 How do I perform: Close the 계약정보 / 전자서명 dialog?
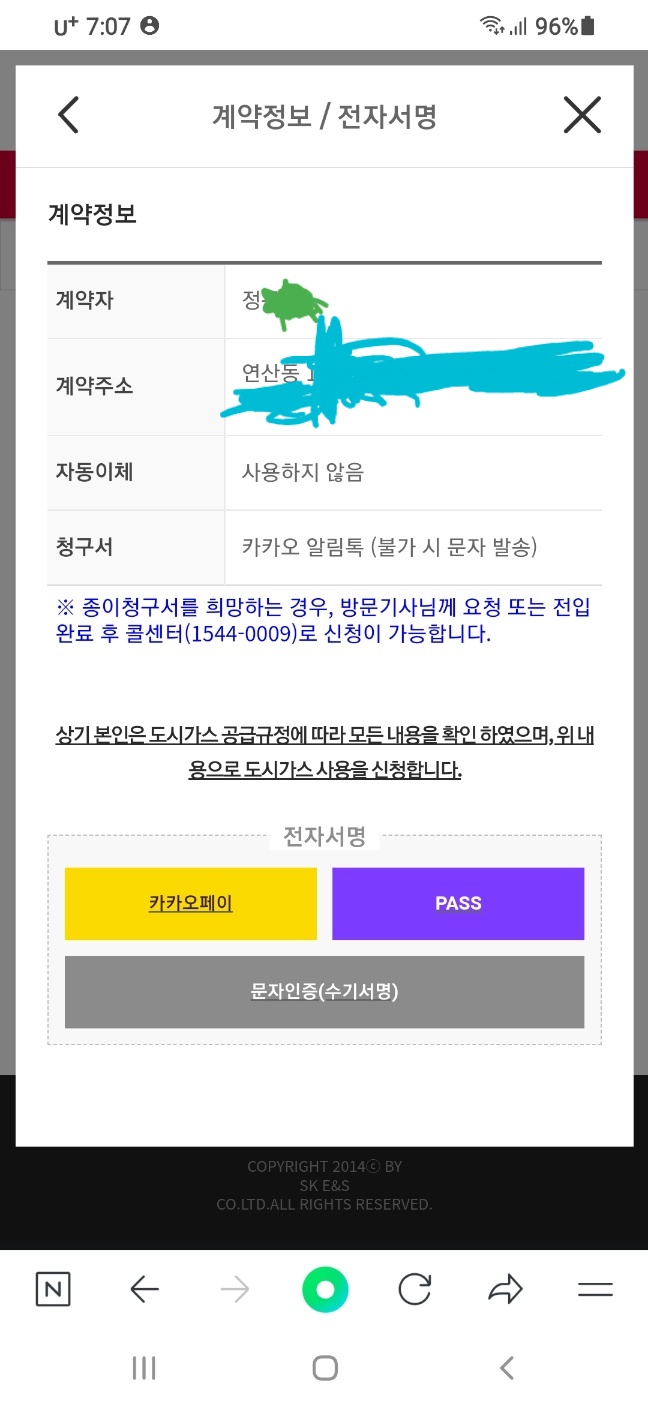point(581,116)
